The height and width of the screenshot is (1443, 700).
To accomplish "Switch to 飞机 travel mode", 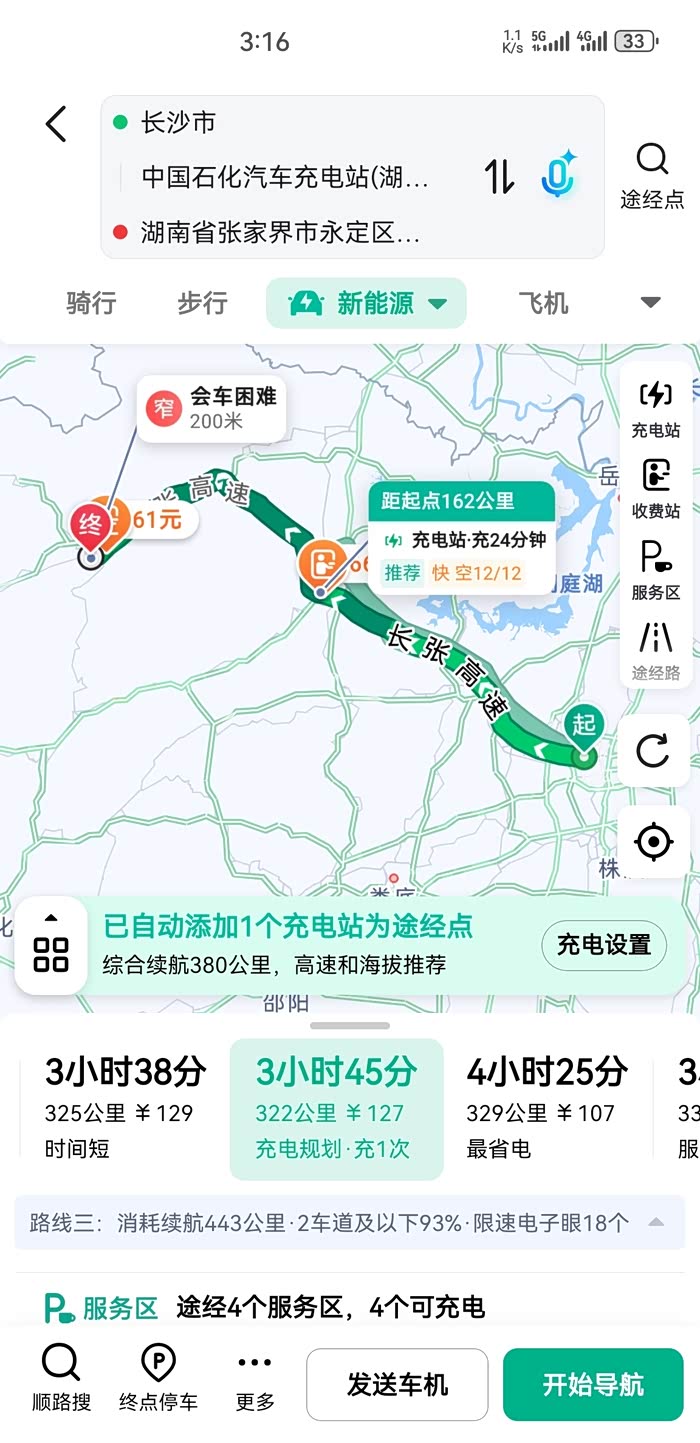I will [543, 303].
